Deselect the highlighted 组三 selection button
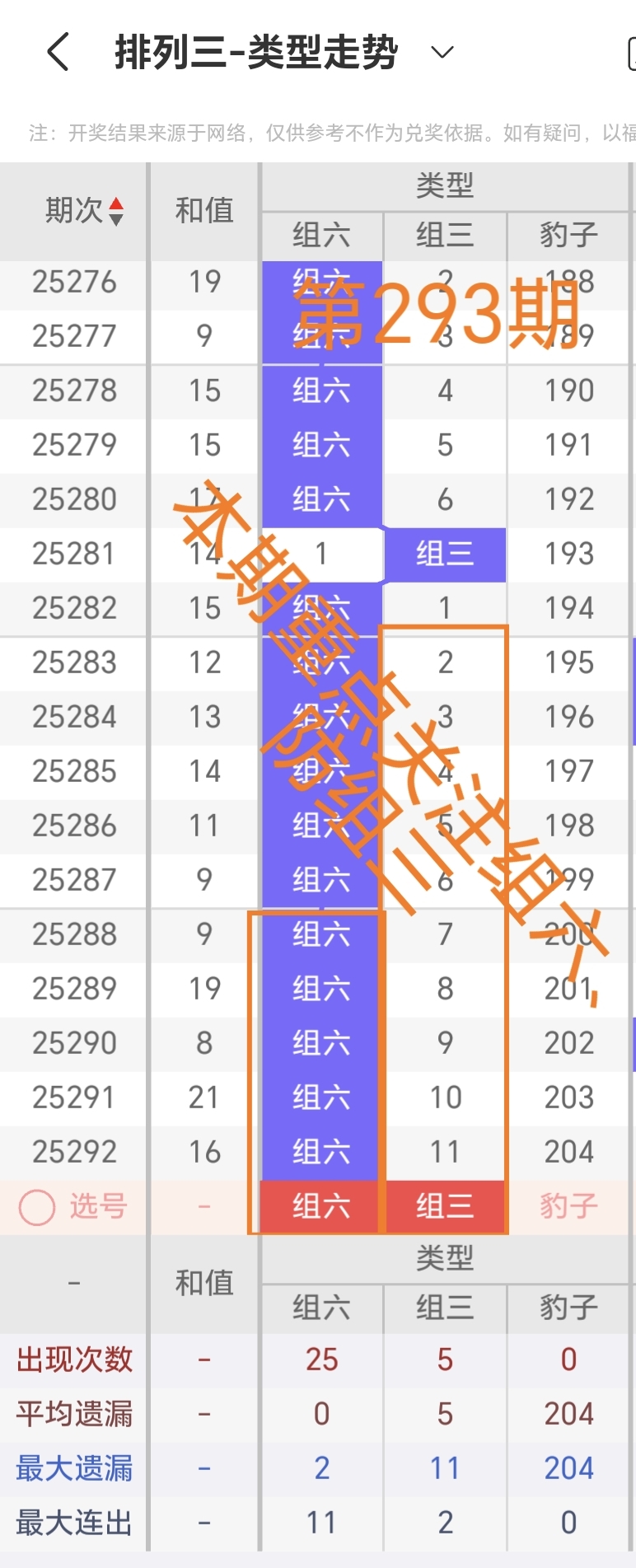 445,1205
